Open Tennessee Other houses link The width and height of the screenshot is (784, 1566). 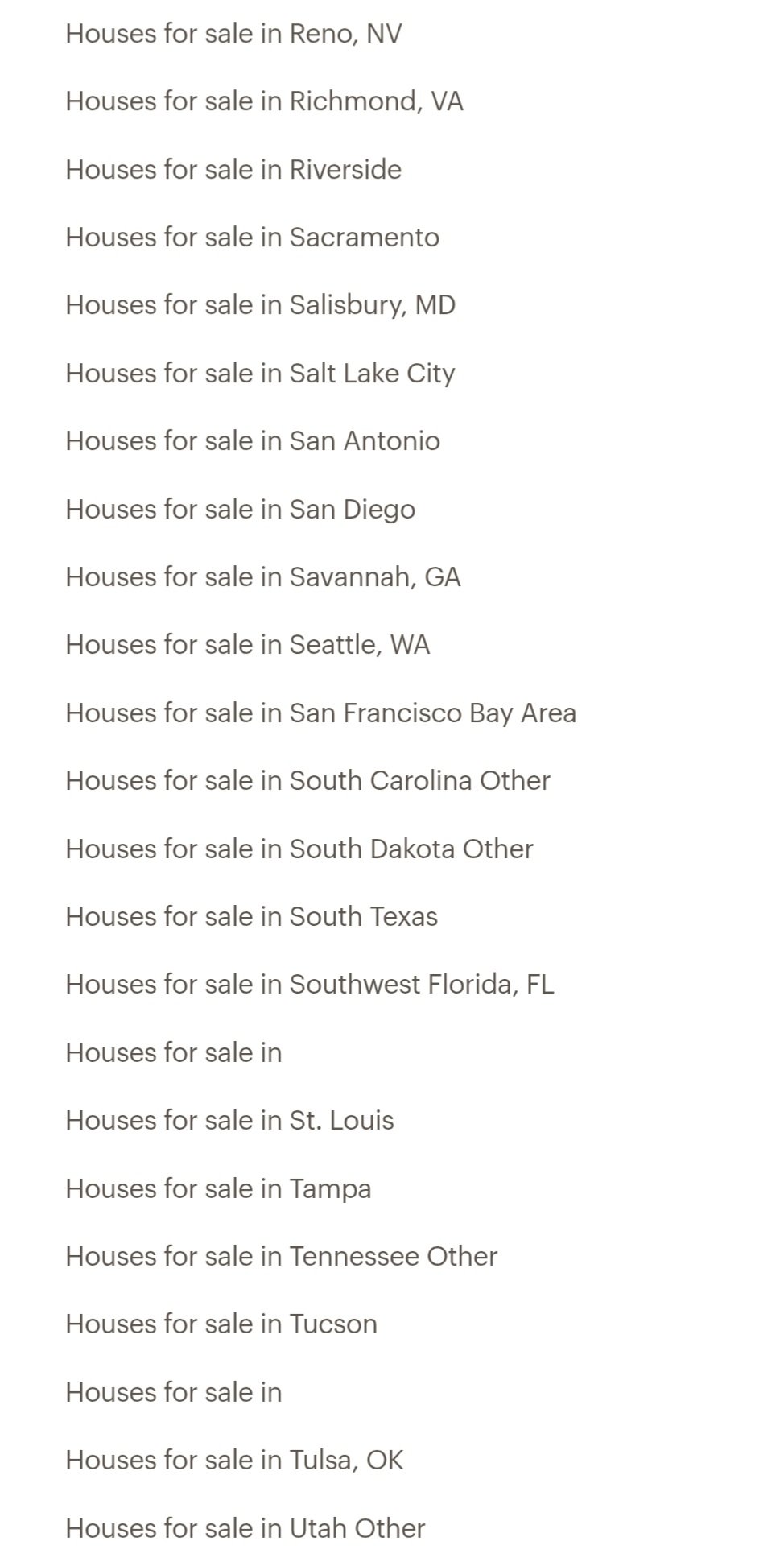pyautogui.click(x=281, y=1257)
